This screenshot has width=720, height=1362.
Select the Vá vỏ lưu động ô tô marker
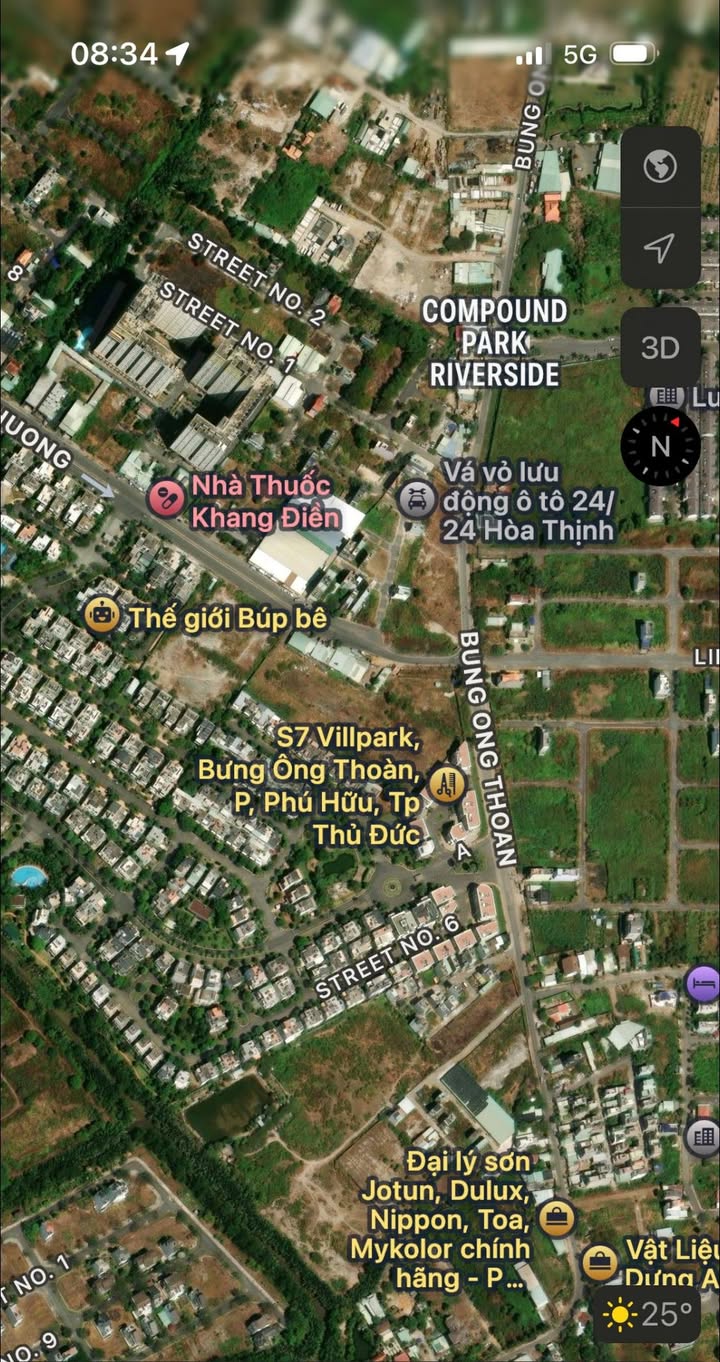pos(416,498)
